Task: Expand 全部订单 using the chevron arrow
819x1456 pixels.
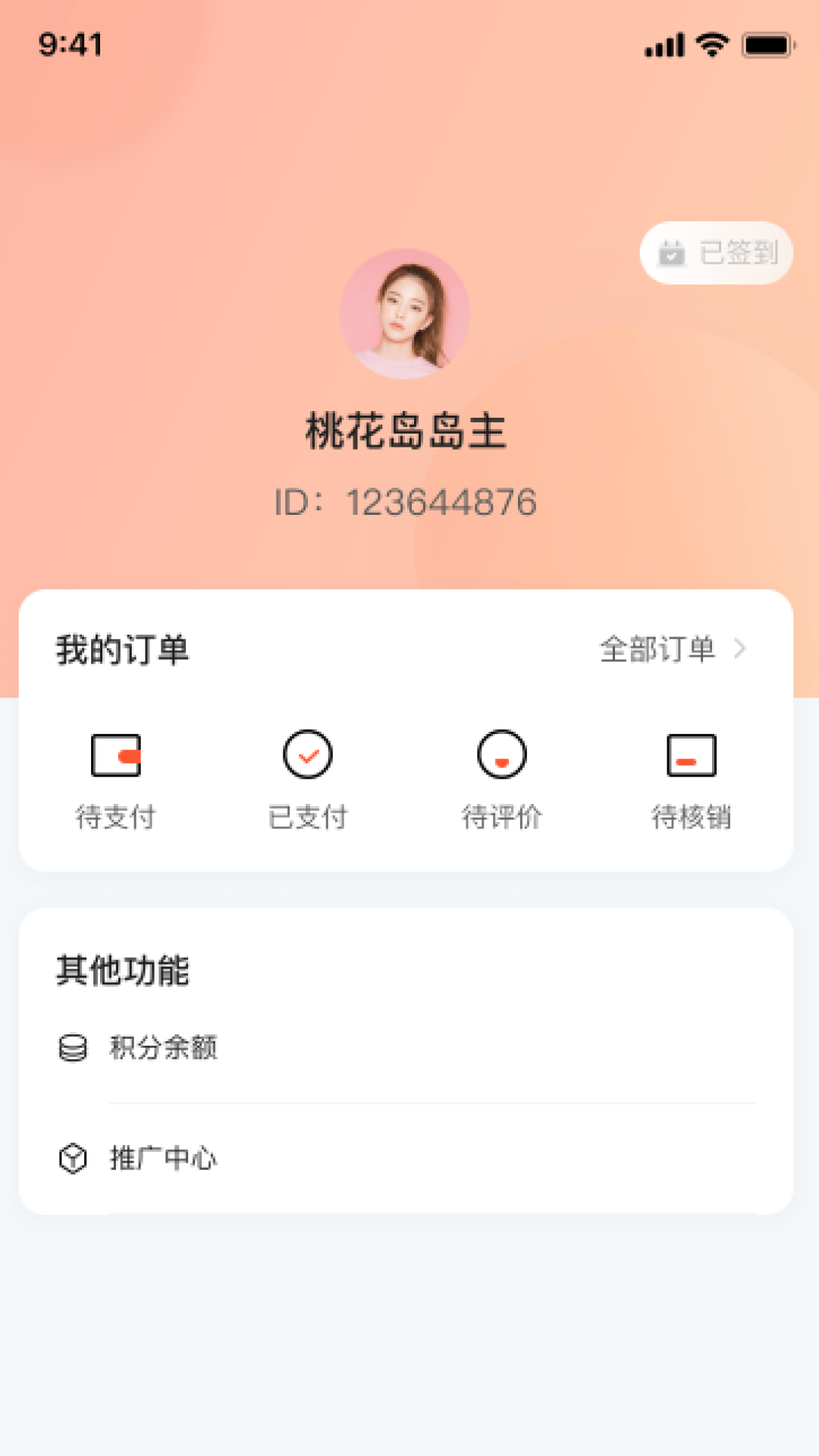Action: tap(741, 650)
